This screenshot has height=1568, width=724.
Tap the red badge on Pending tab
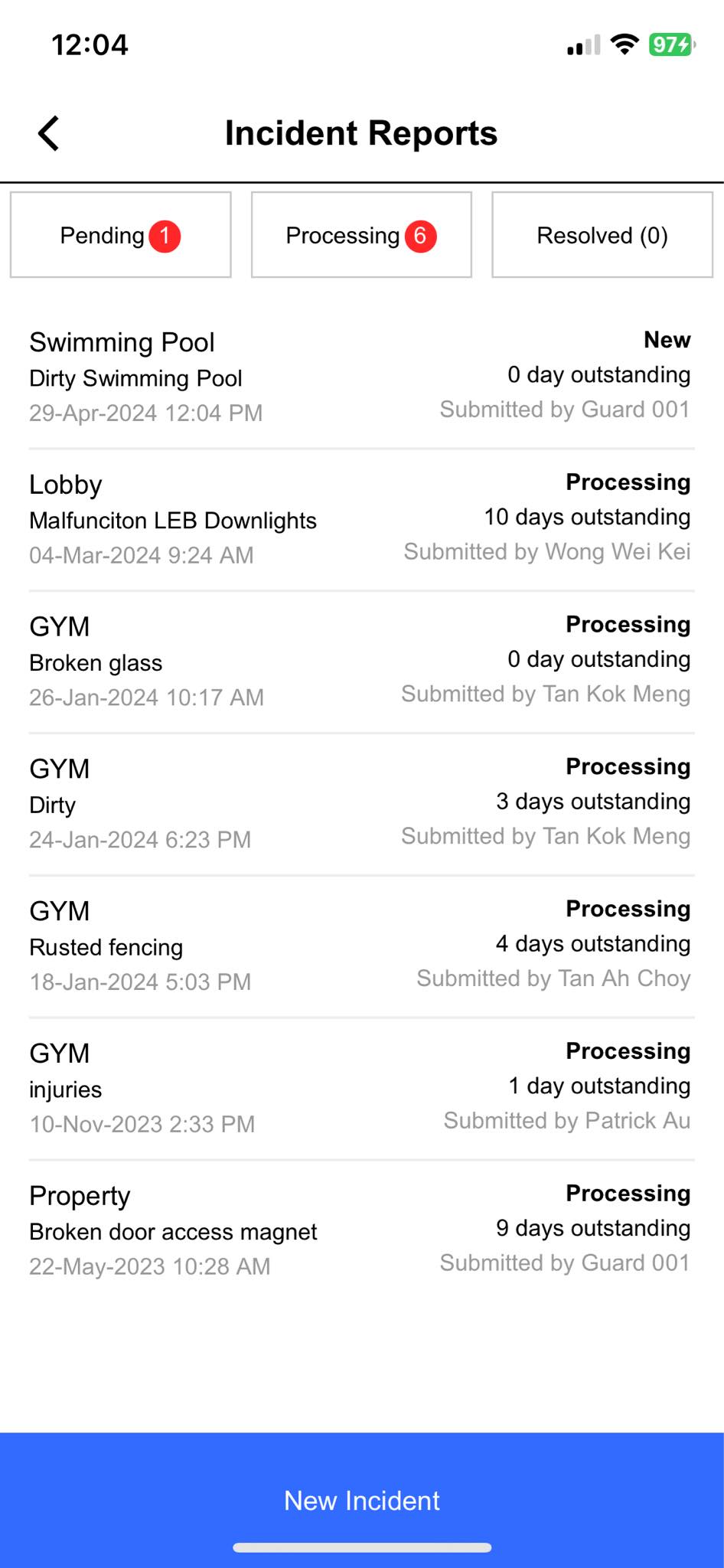click(x=163, y=235)
